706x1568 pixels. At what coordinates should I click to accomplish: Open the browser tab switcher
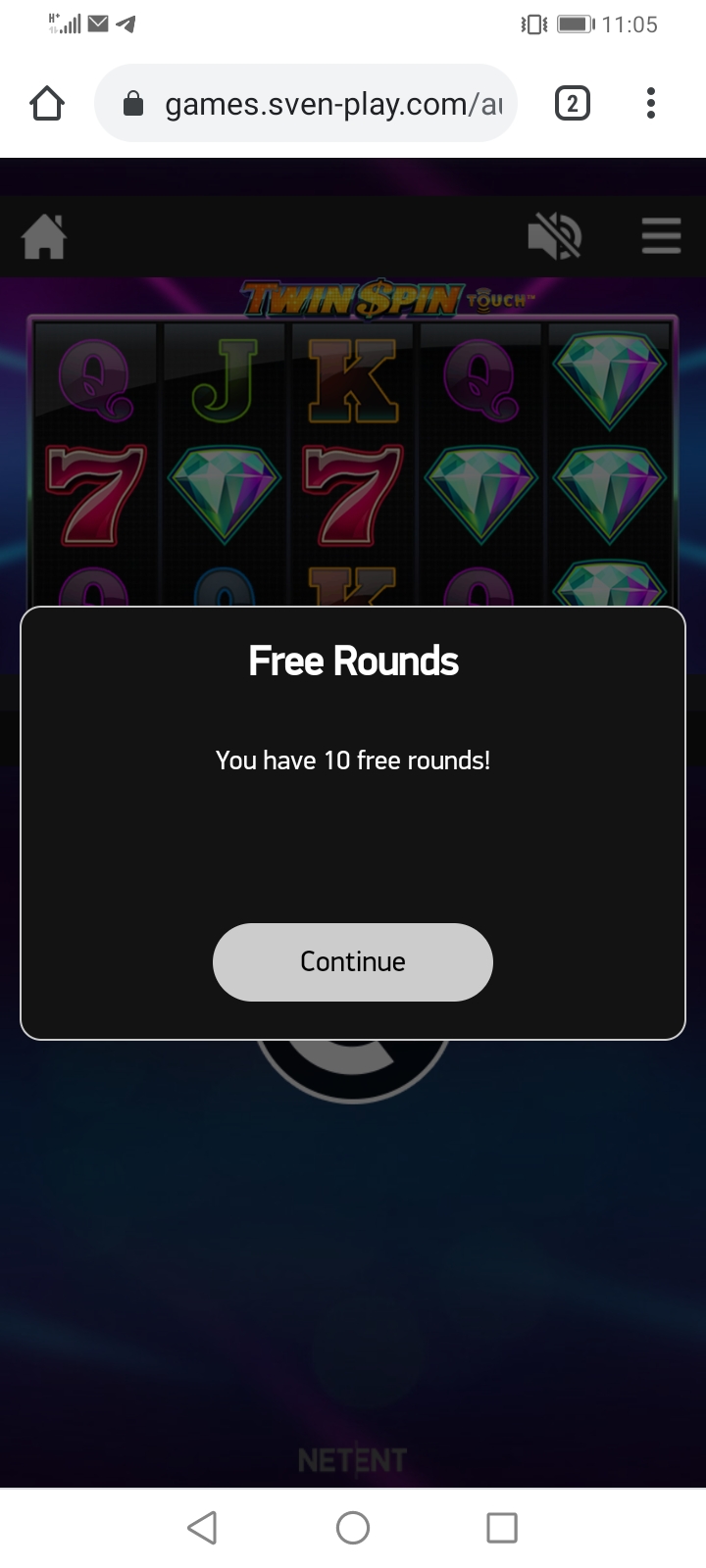pos(573,103)
